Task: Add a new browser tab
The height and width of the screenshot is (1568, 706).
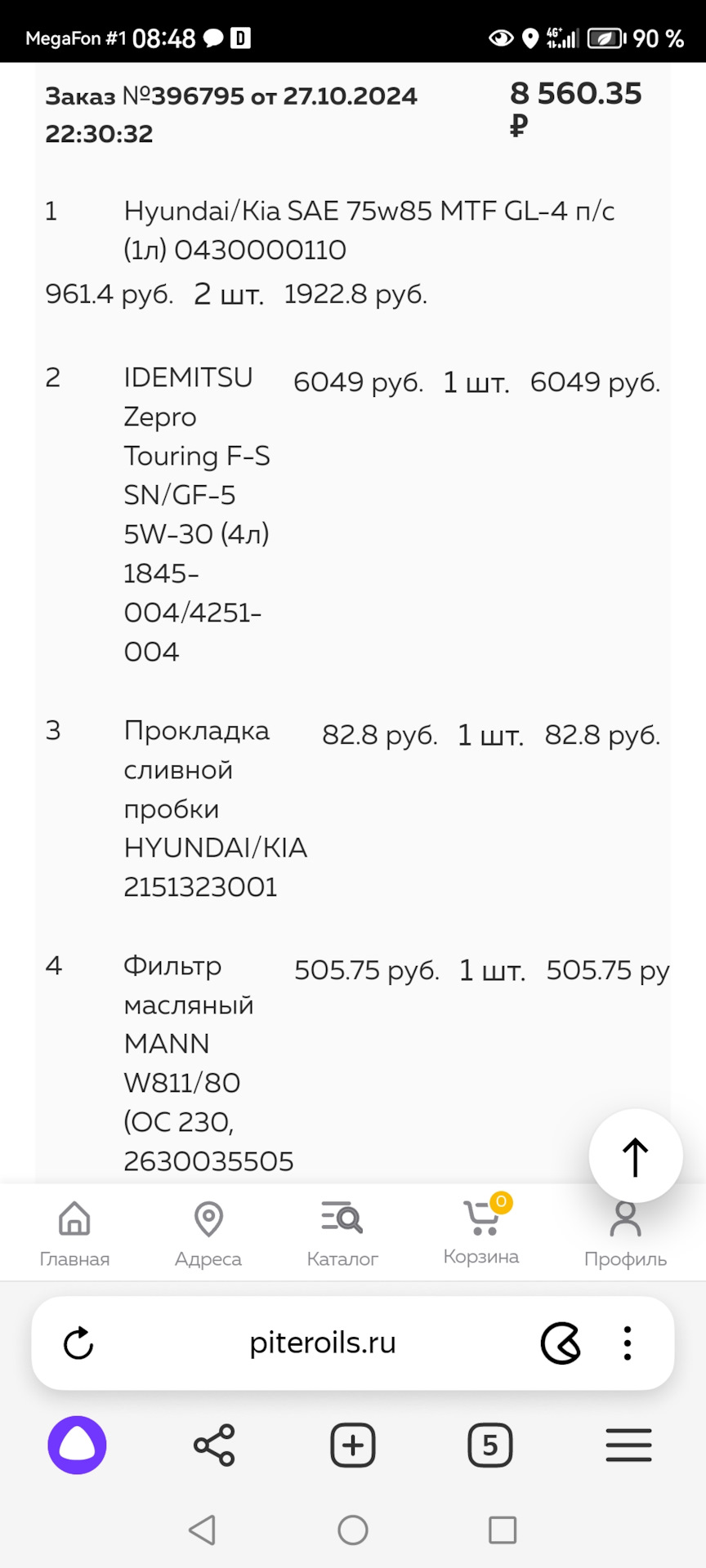Action: [x=352, y=1445]
